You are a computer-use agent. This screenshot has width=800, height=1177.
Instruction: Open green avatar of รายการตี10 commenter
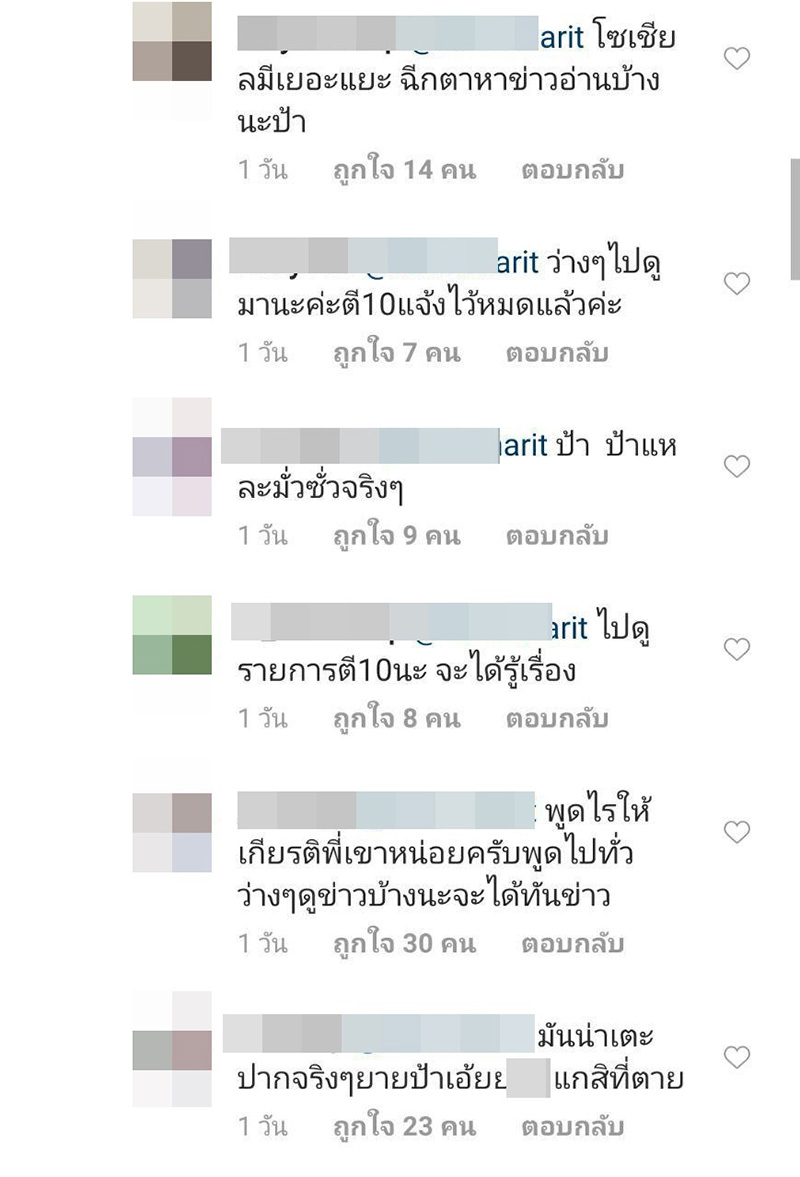tap(172, 634)
